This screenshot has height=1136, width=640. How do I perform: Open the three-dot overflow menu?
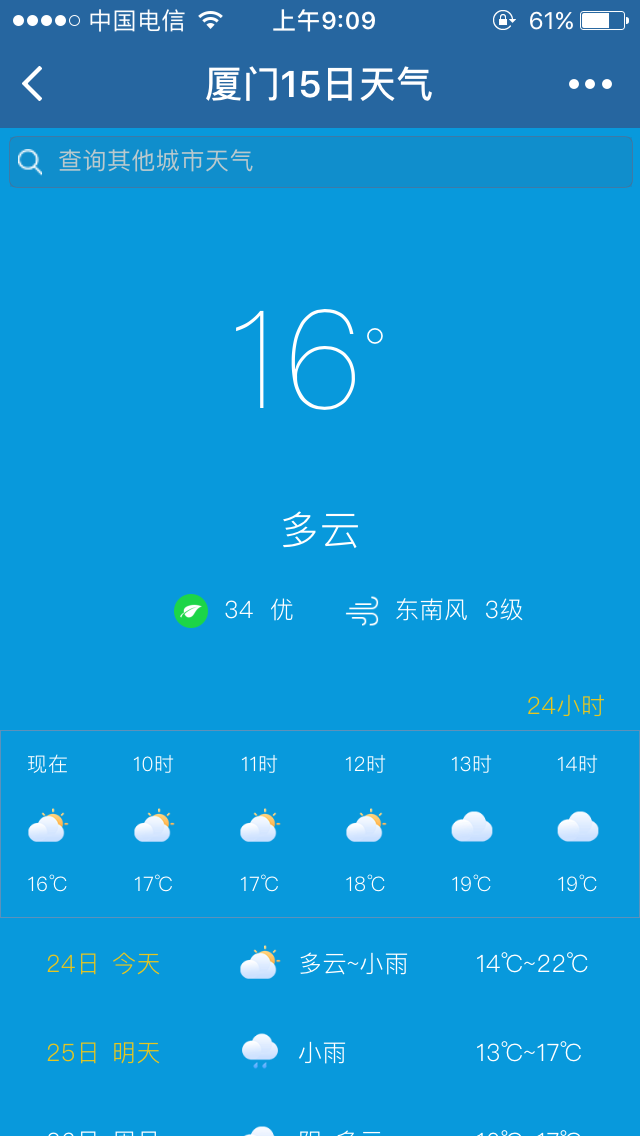tap(590, 84)
